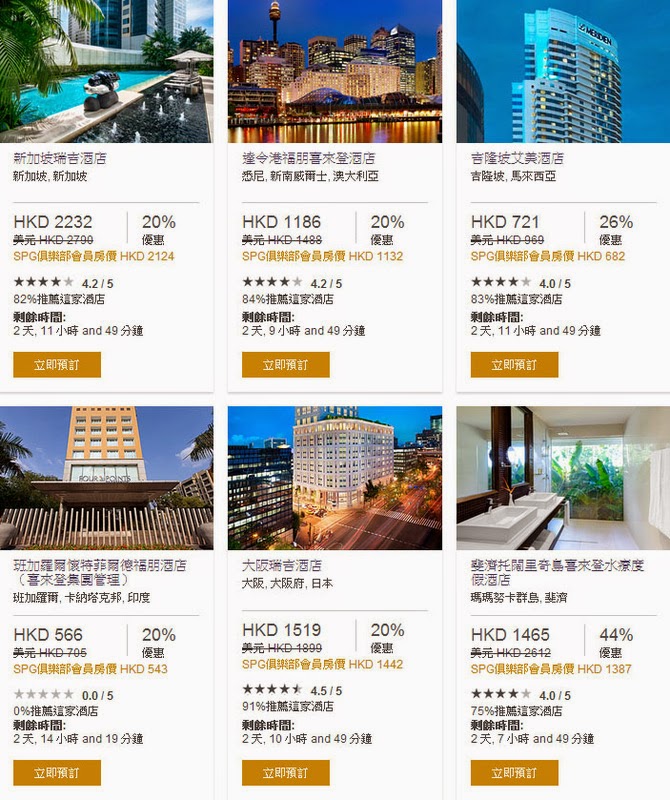670x800 pixels.
Task: Open the 達令港福朋喜來登 skyline photo
Action: (335, 70)
